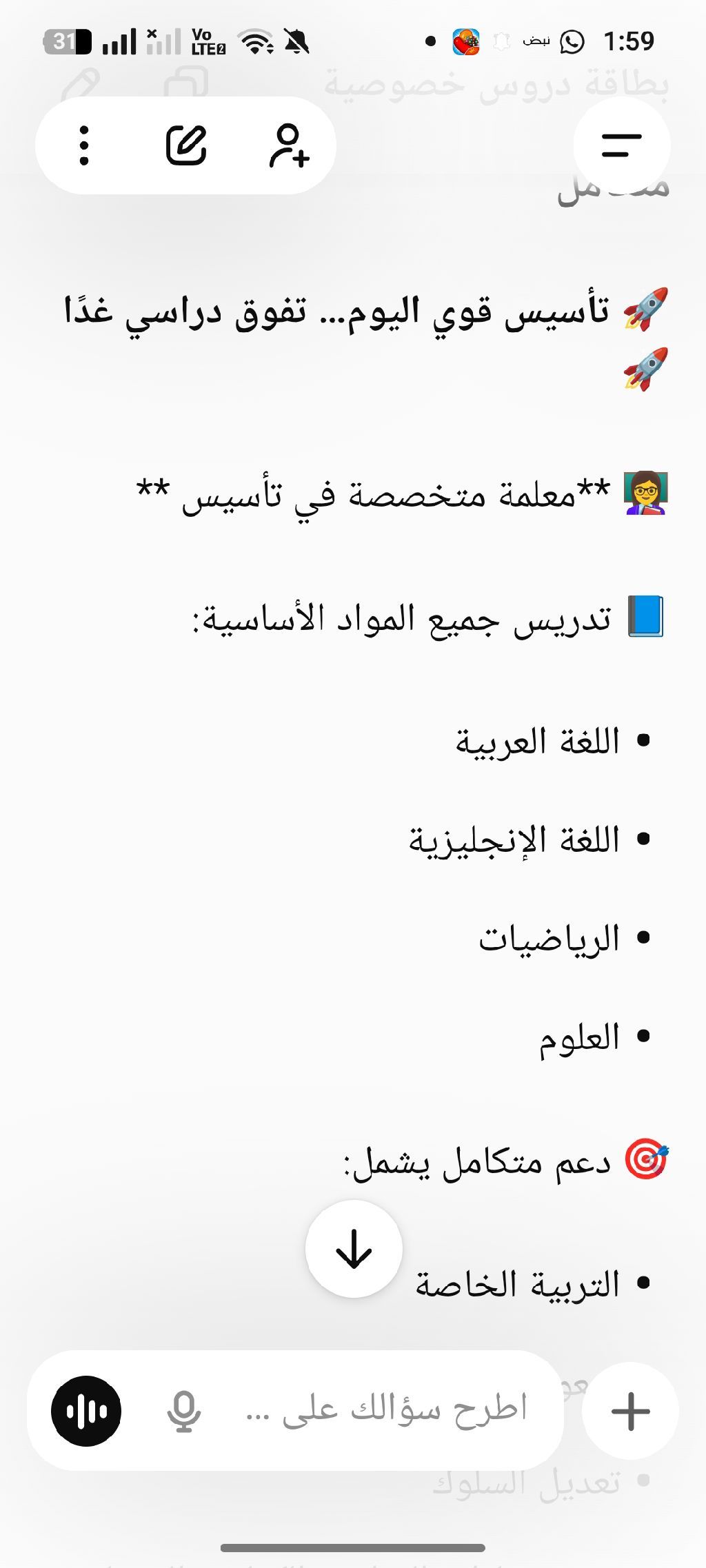Tap the plus button to attach
This screenshot has width=706, height=1568.
coord(630,1411)
